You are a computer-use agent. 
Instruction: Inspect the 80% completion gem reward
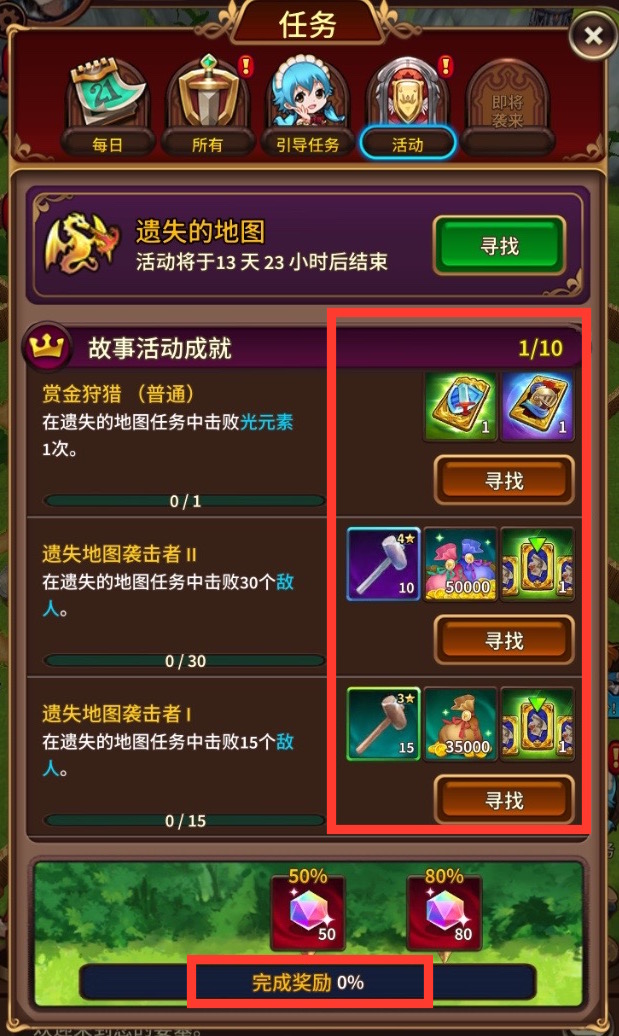tap(444, 912)
